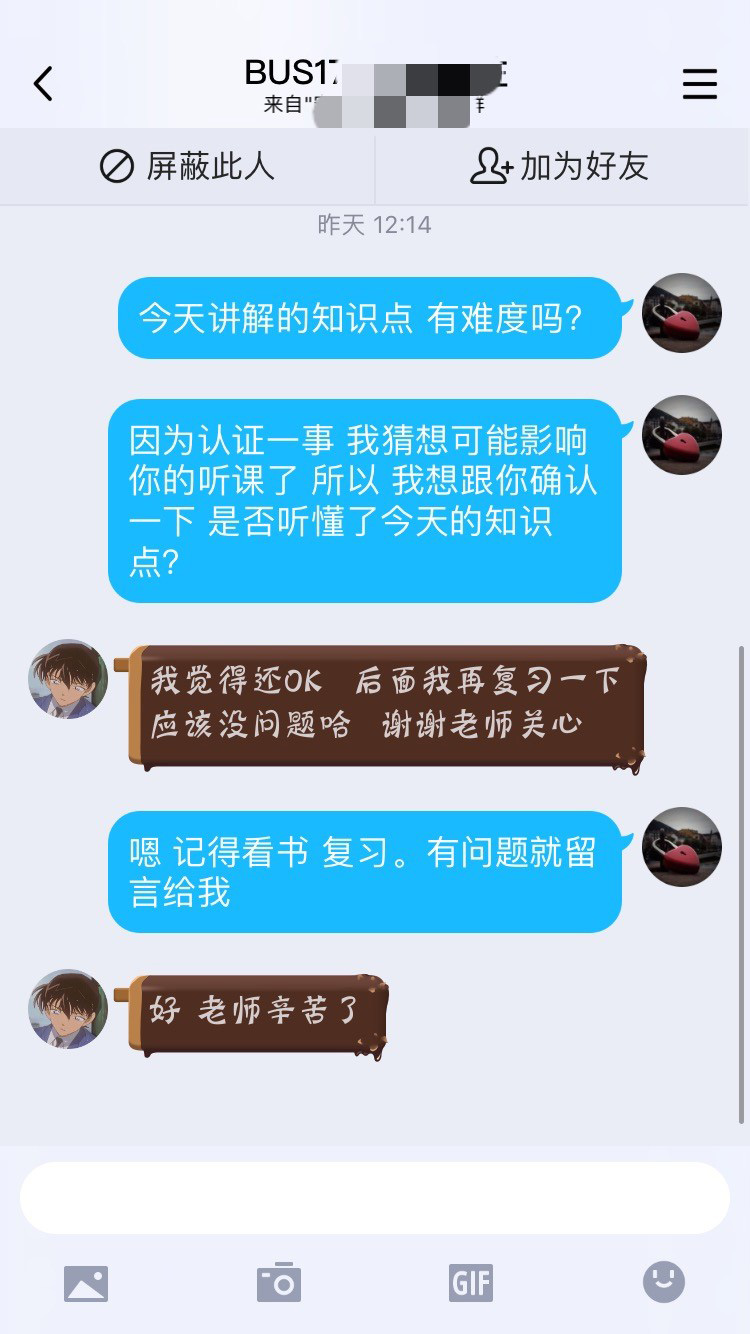Image resolution: width=750 pixels, height=1334 pixels.
Task: Open the camera to take a photo
Action: point(279,1283)
